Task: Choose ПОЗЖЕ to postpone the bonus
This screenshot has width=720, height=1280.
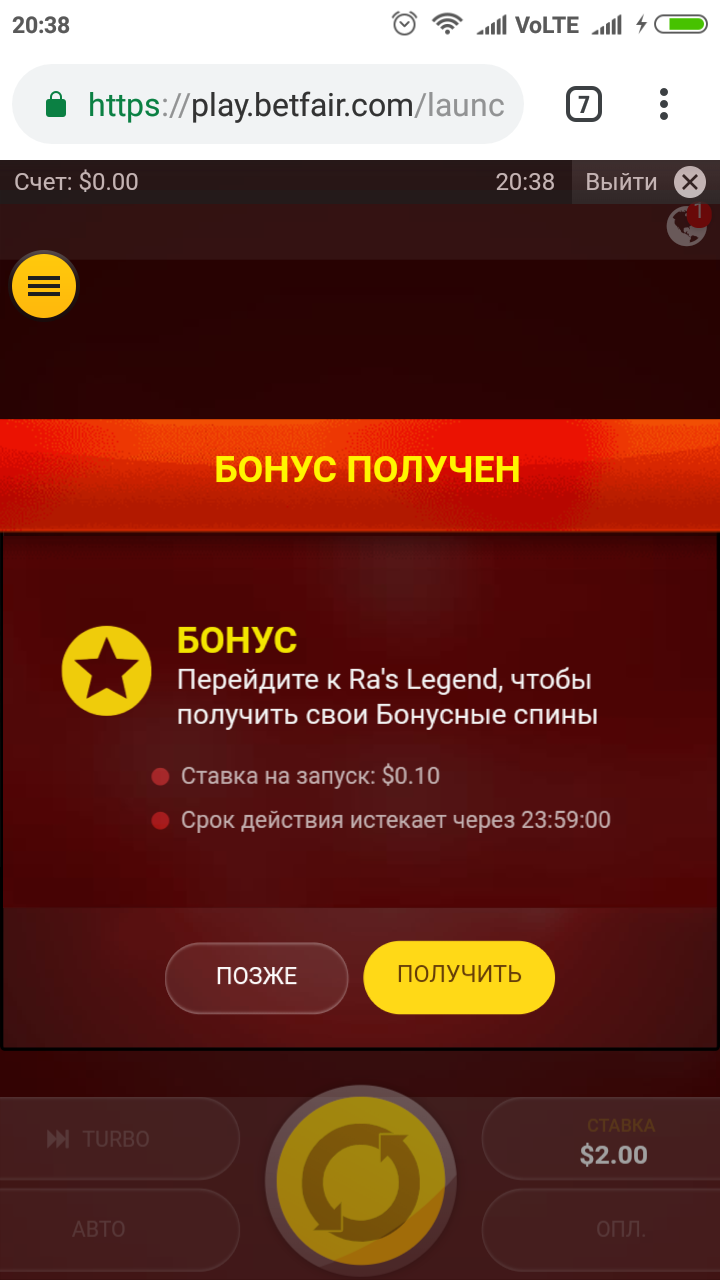Action: [x=256, y=977]
